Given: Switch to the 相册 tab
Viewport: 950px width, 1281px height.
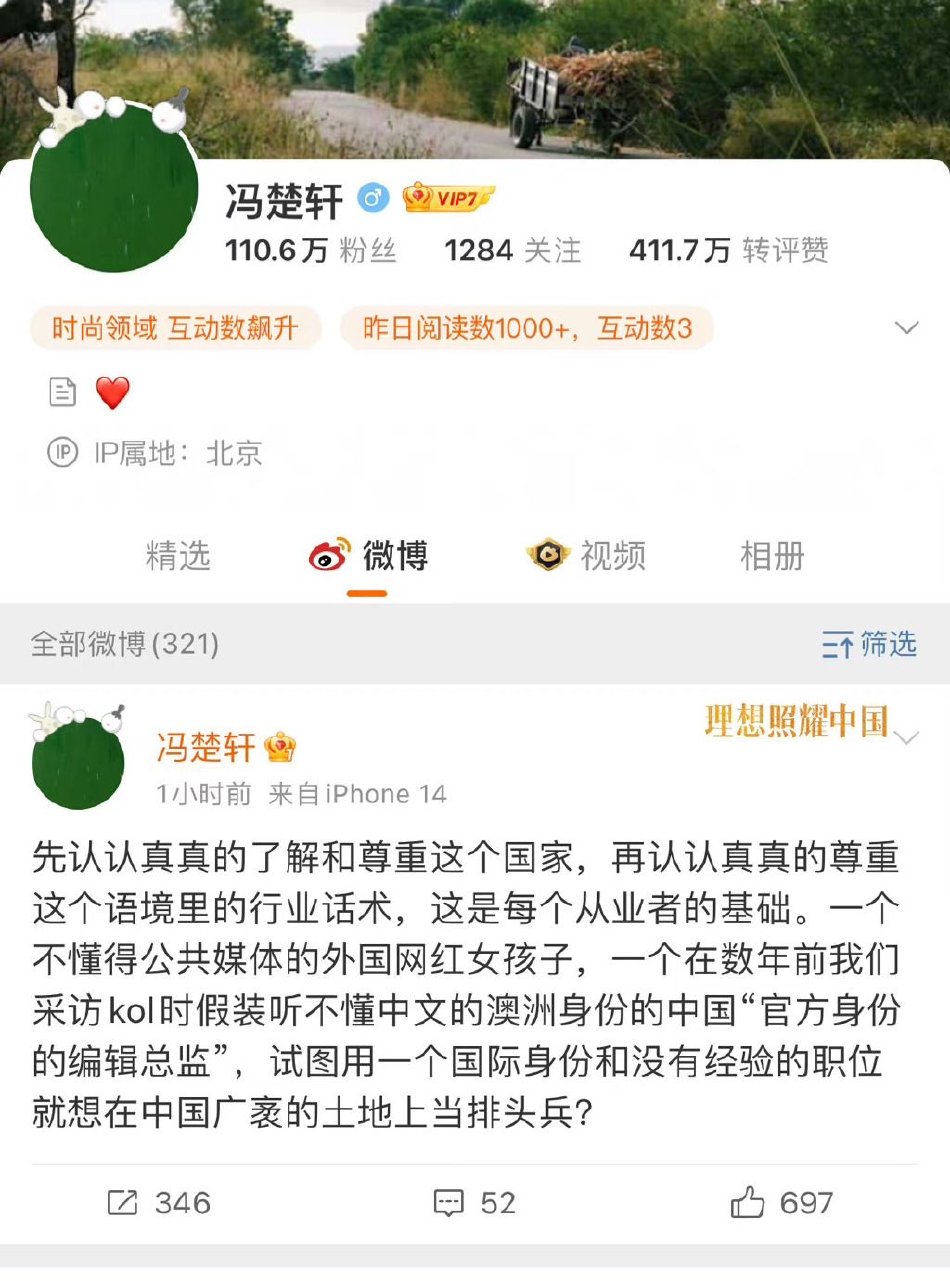Looking at the screenshot, I should [771, 555].
